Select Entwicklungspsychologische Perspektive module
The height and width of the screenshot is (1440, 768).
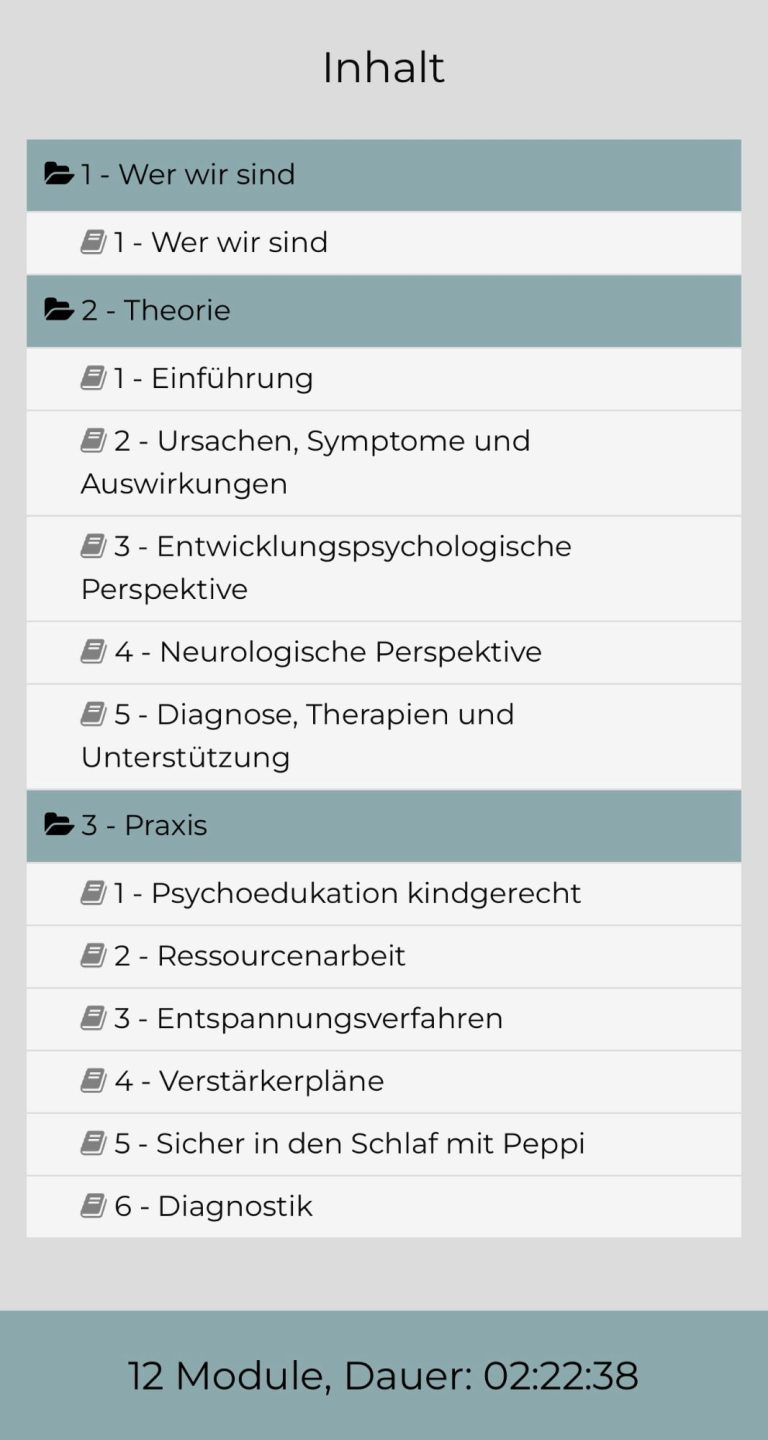point(384,569)
